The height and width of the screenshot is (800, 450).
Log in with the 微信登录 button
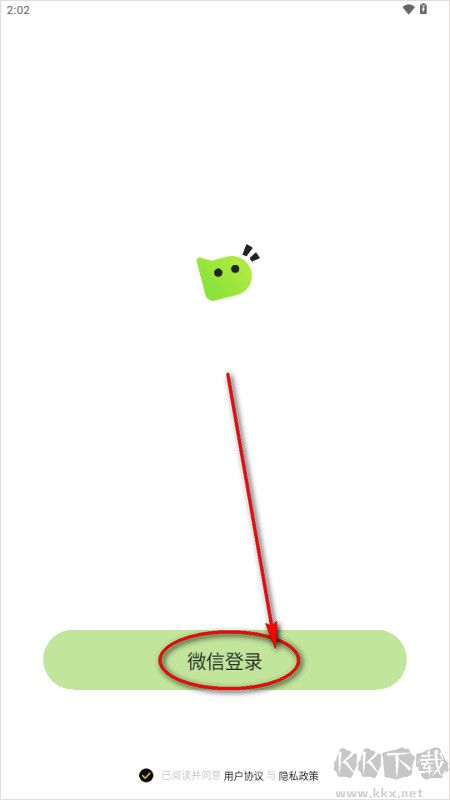tap(225, 660)
